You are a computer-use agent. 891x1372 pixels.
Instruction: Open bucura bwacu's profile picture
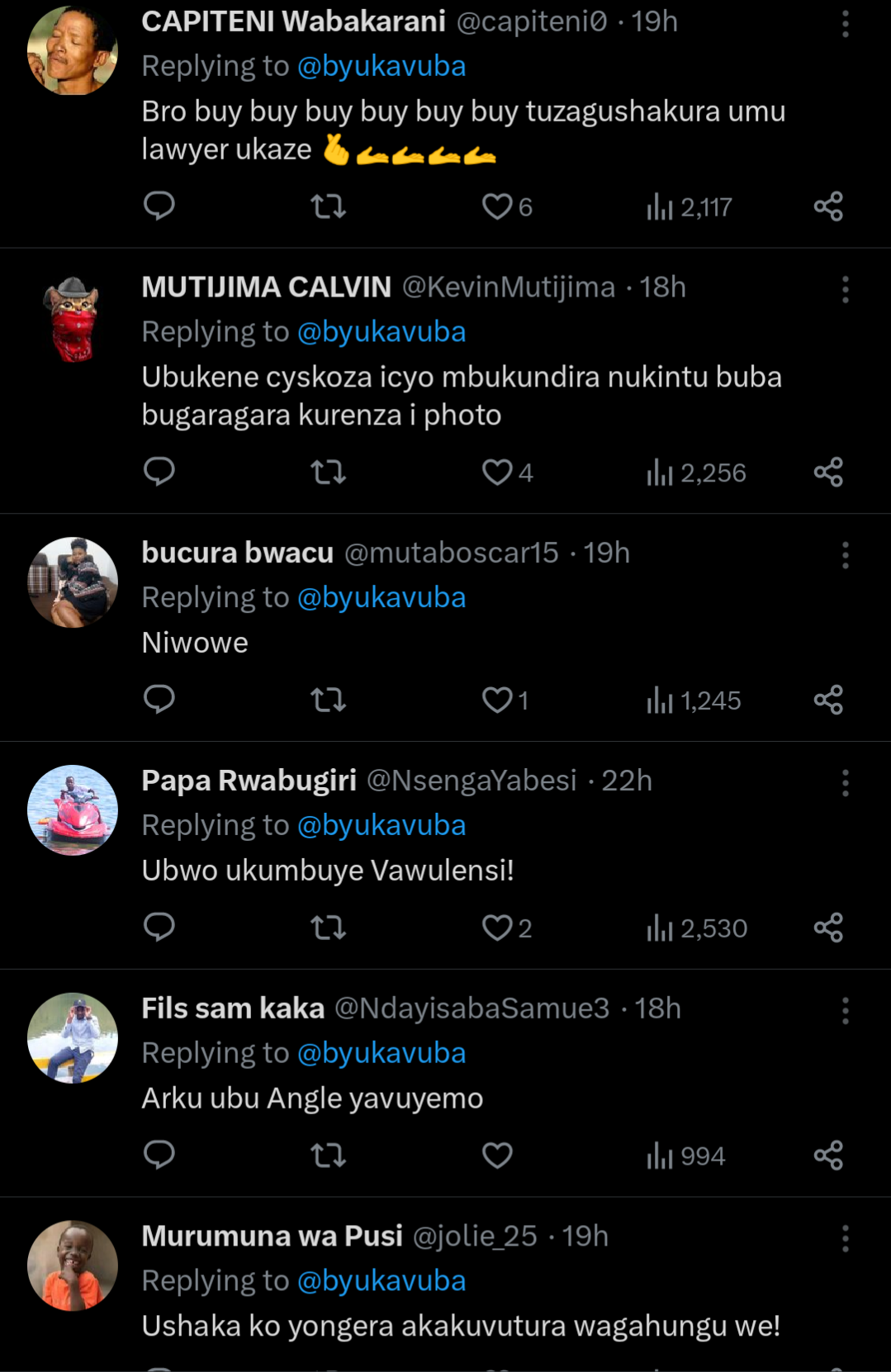pos(73,582)
